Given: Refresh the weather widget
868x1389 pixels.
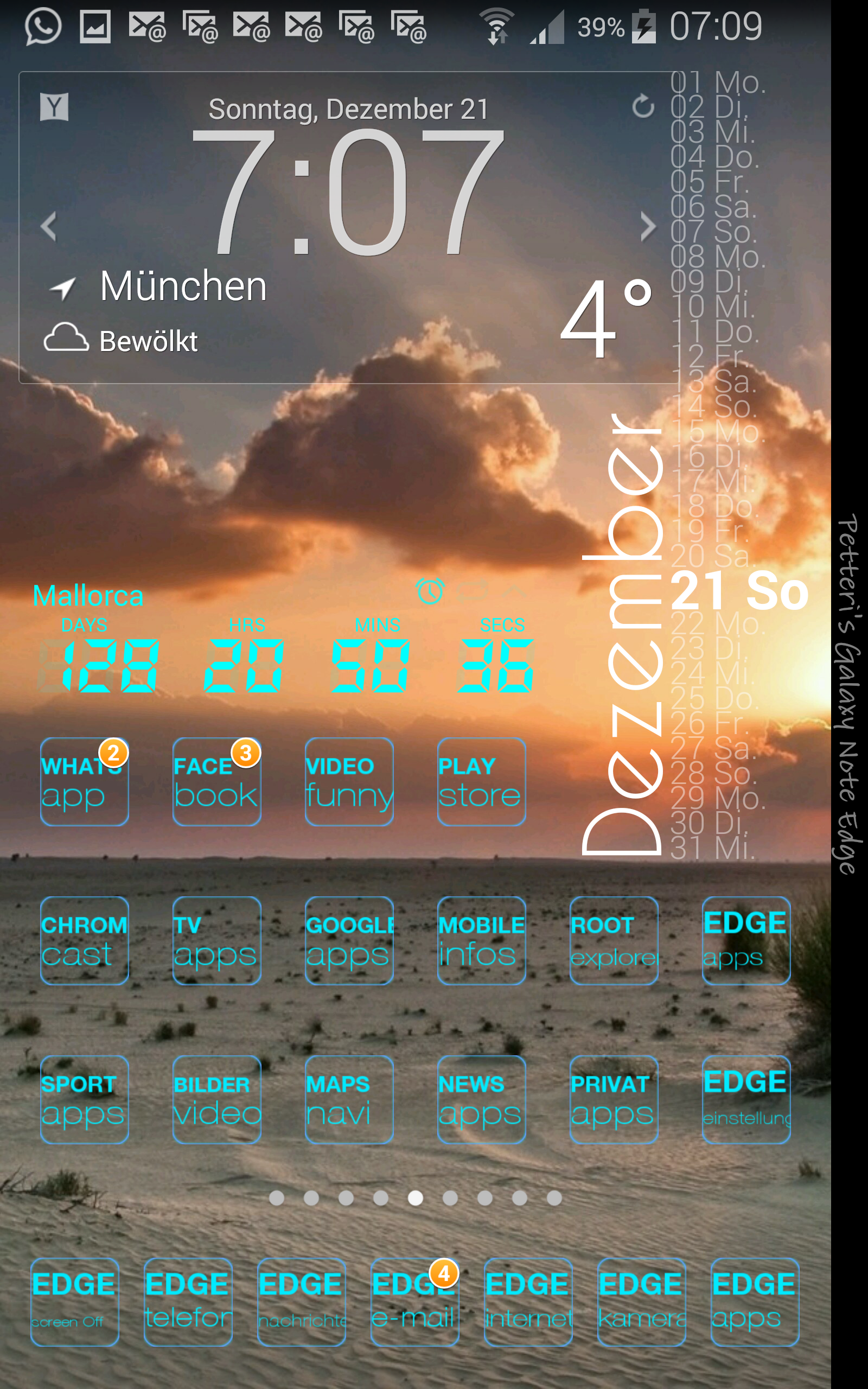Looking at the screenshot, I should click(x=643, y=107).
